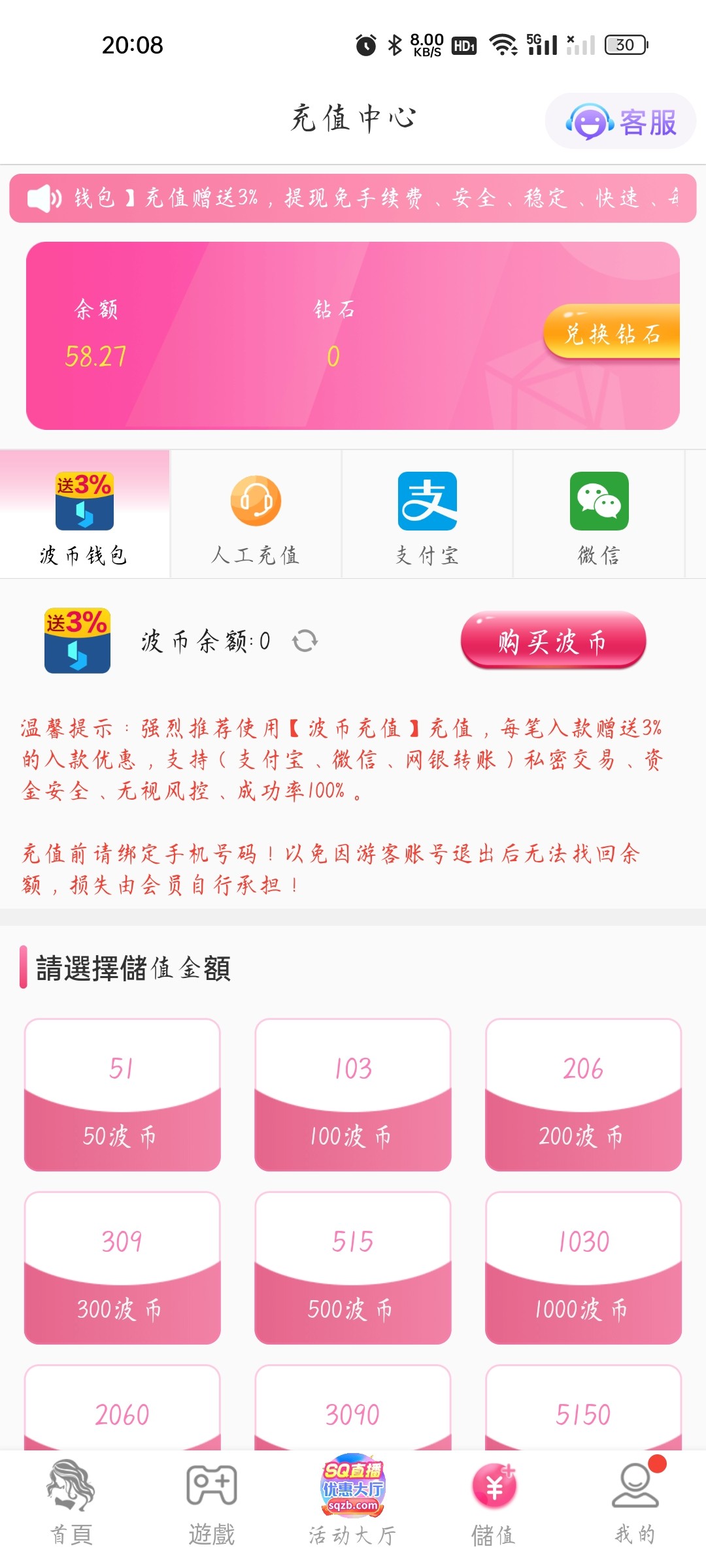Choose the 100波币 recharge option

pyautogui.click(x=353, y=1095)
